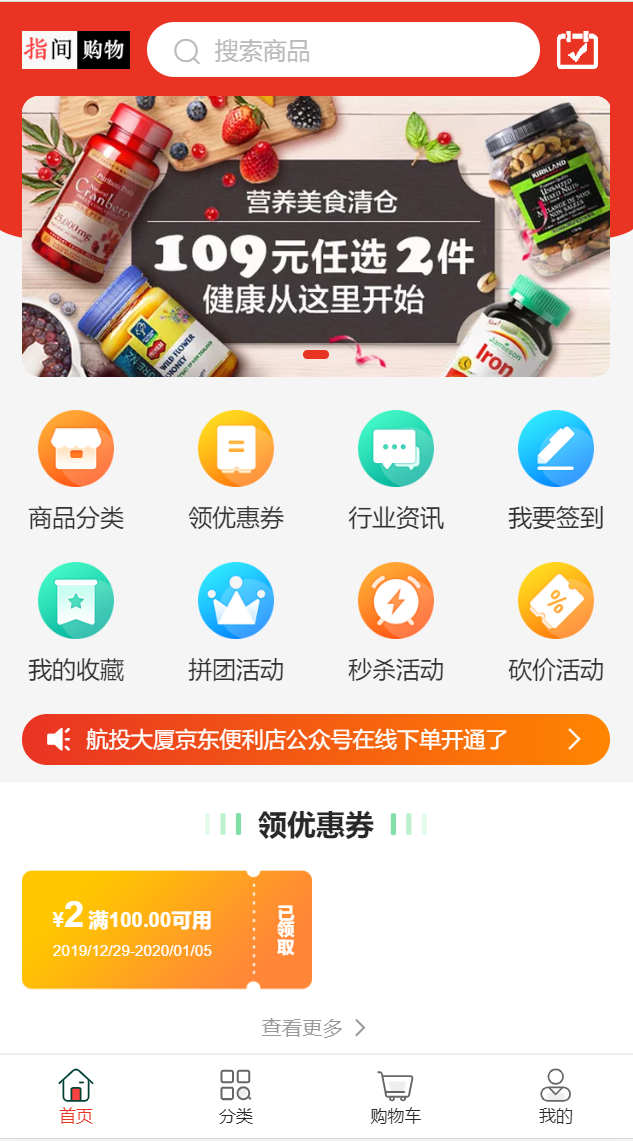Switch to the 购物车 tab
Image resolution: width=633 pixels, height=1141 pixels.
pos(396,1097)
